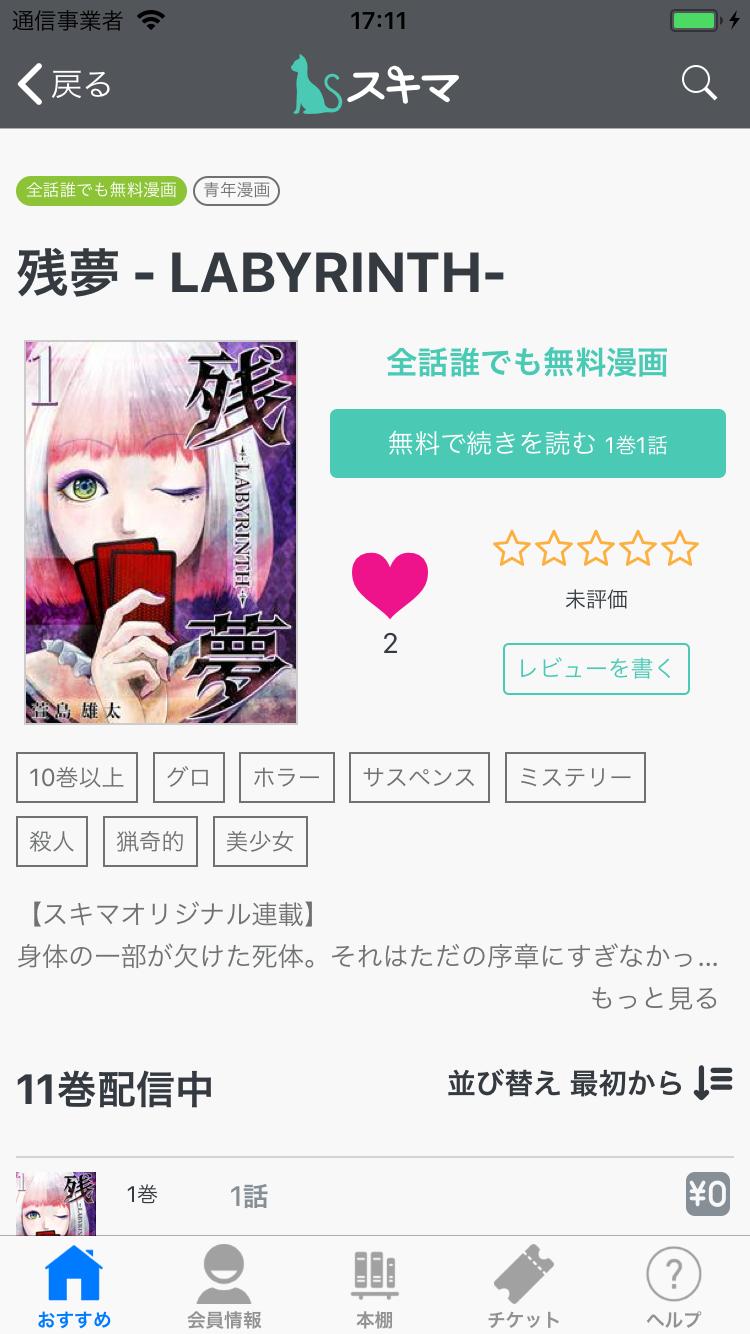This screenshot has height=1334, width=750.
Task: Select the 殺人 tag
Action: click(x=52, y=842)
